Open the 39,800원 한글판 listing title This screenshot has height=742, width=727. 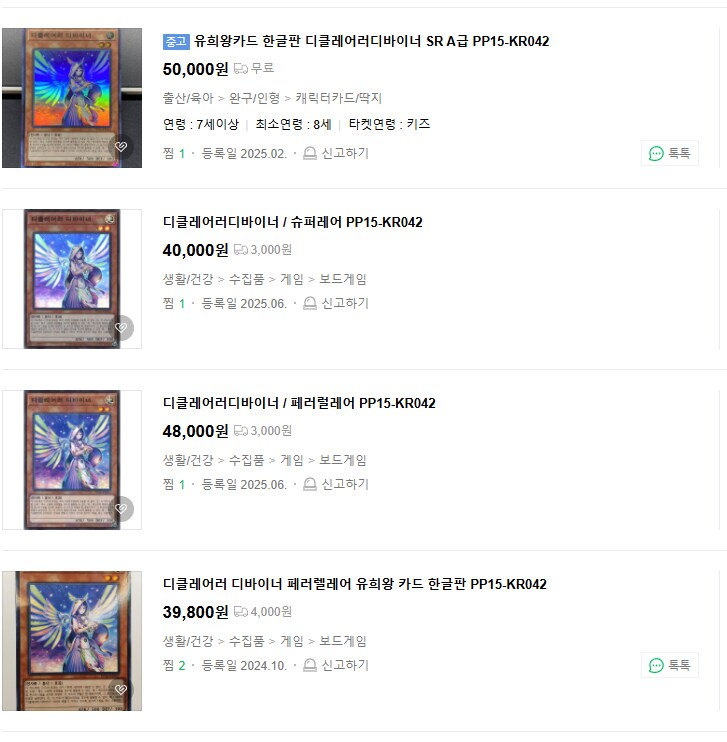coord(354,584)
